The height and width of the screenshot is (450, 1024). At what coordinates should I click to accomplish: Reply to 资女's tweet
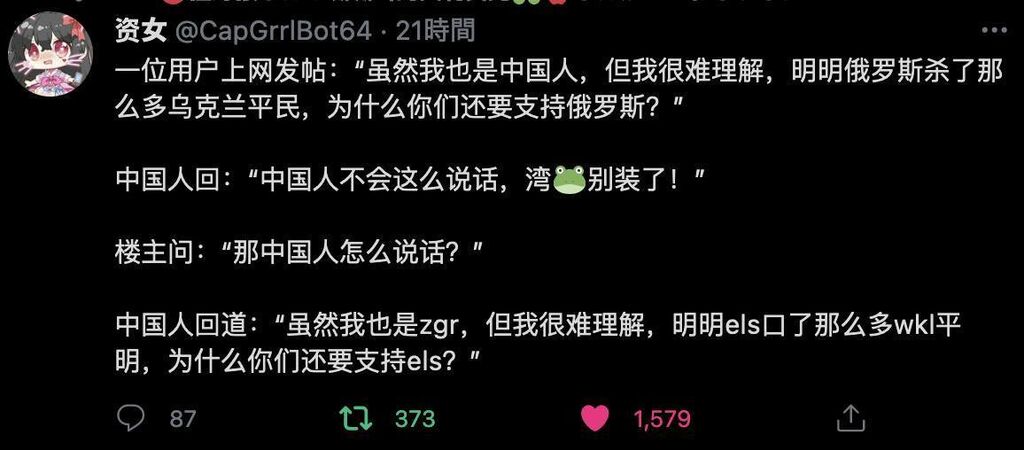[x=130, y=417]
